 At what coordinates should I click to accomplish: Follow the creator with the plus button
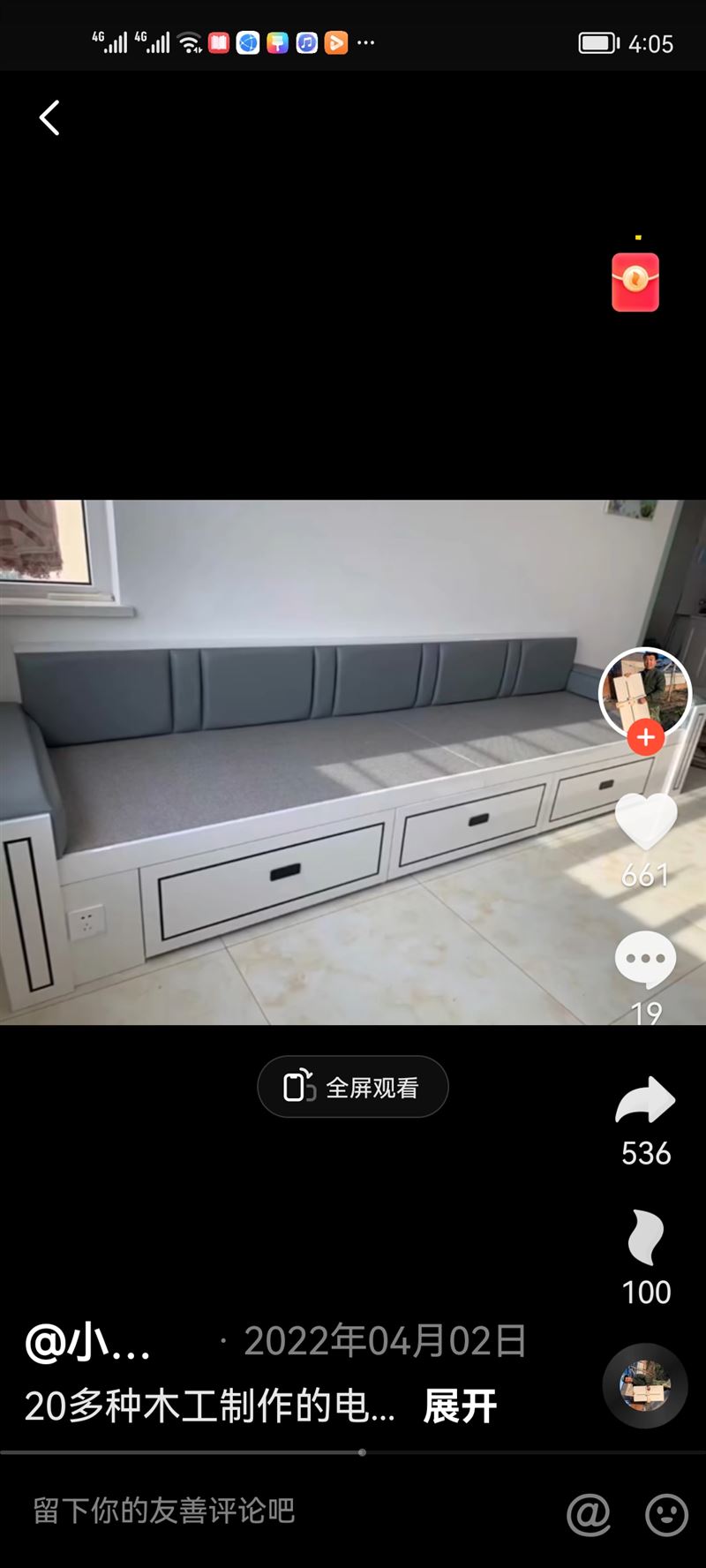pos(646,737)
